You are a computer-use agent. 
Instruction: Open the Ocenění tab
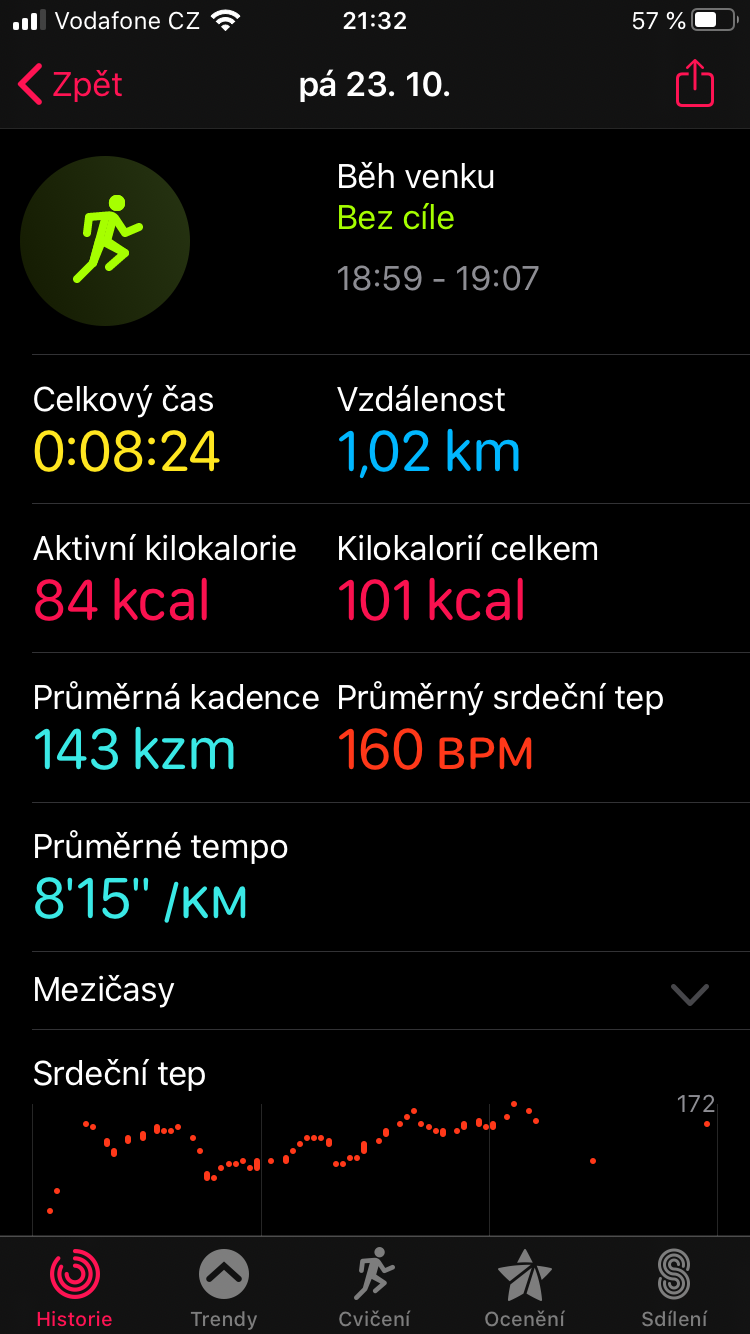525,1287
